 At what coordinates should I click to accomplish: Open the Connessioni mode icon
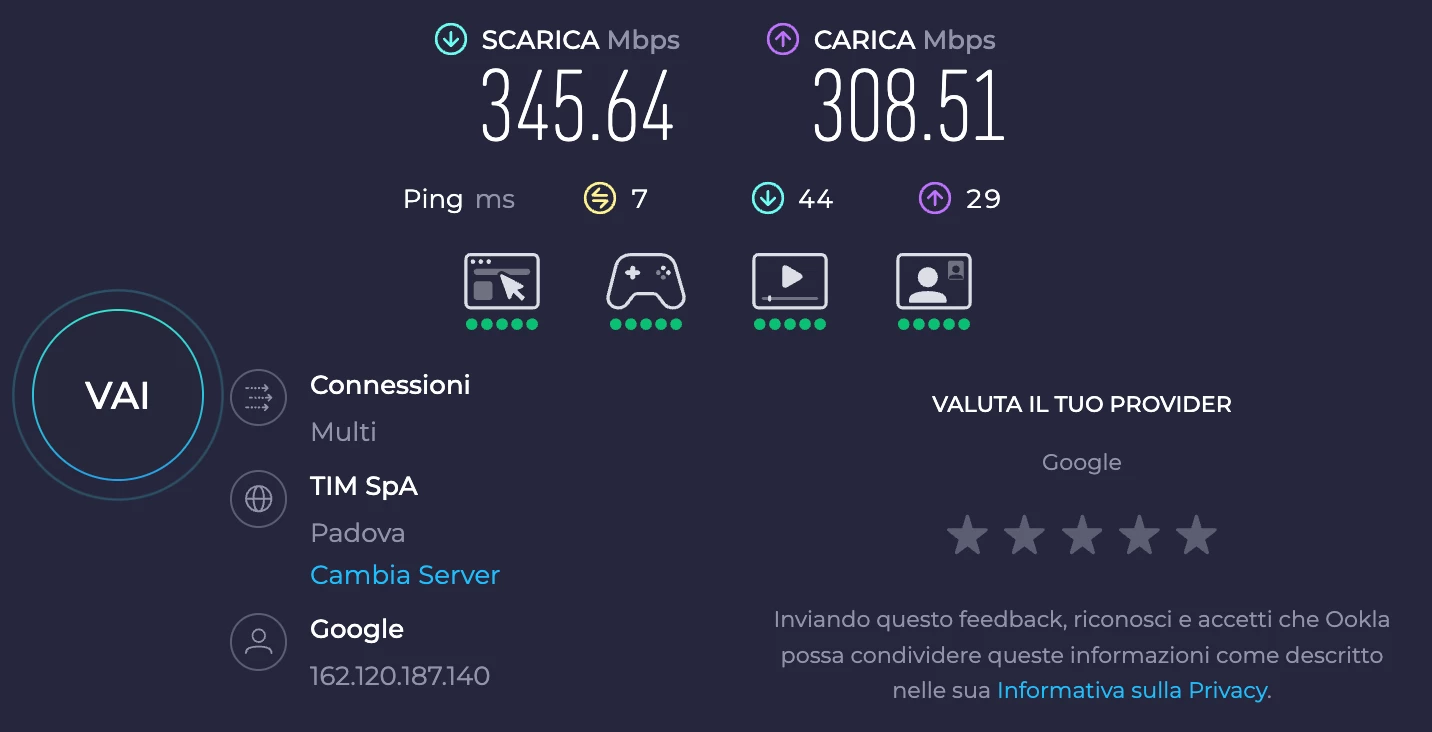[x=258, y=398]
